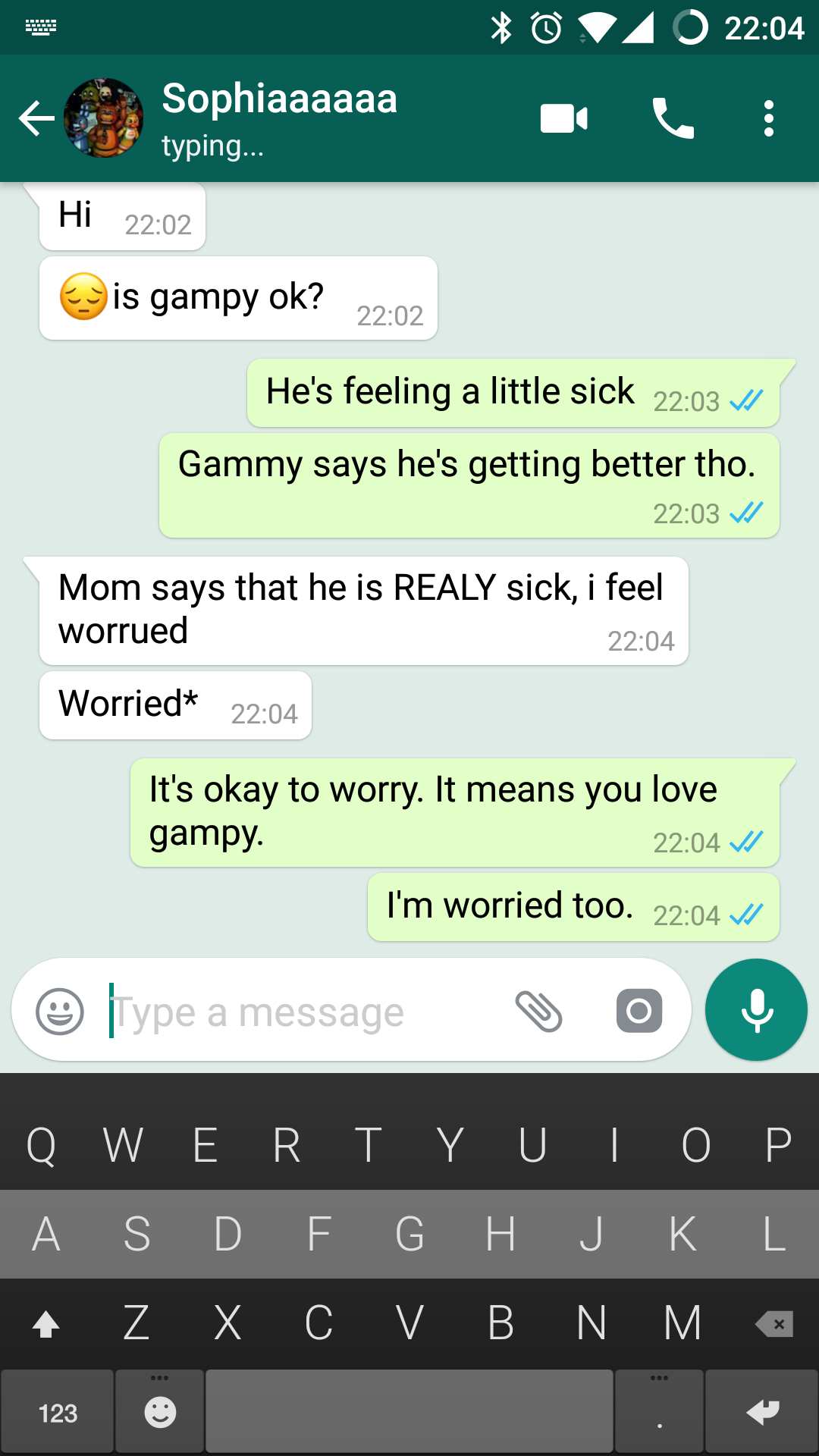This screenshot has width=819, height=1456.
Task: Tap the keyboard emoji key
Action: click(x=160, y=1412)
